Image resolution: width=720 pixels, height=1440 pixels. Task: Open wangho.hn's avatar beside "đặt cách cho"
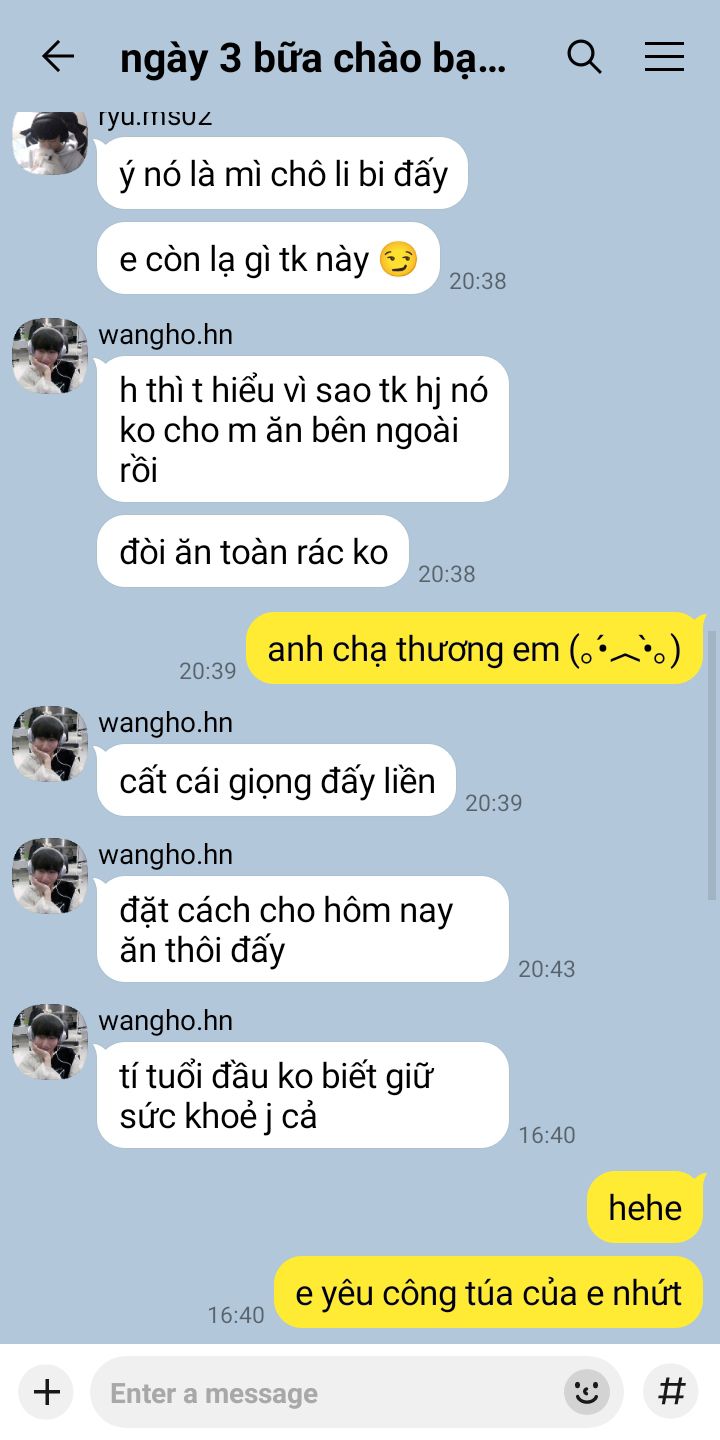(50, 876)
